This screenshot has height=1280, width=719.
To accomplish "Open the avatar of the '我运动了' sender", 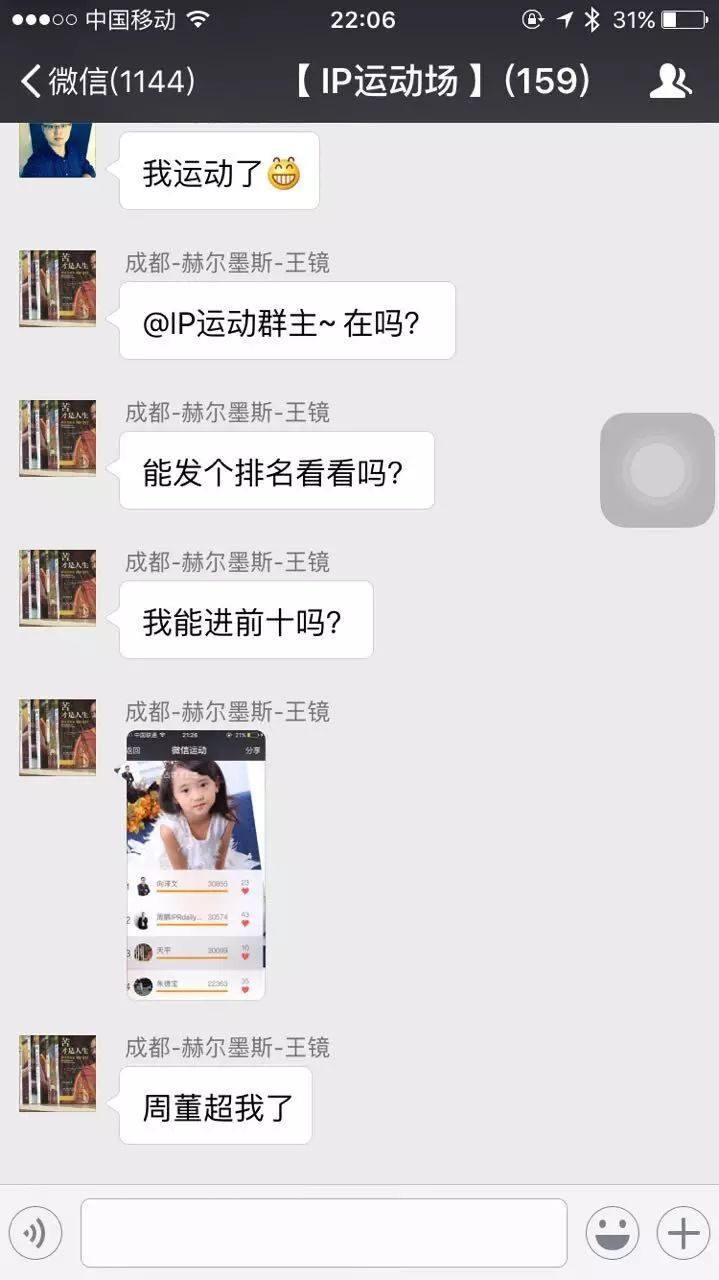I will [x=58, y=150].
